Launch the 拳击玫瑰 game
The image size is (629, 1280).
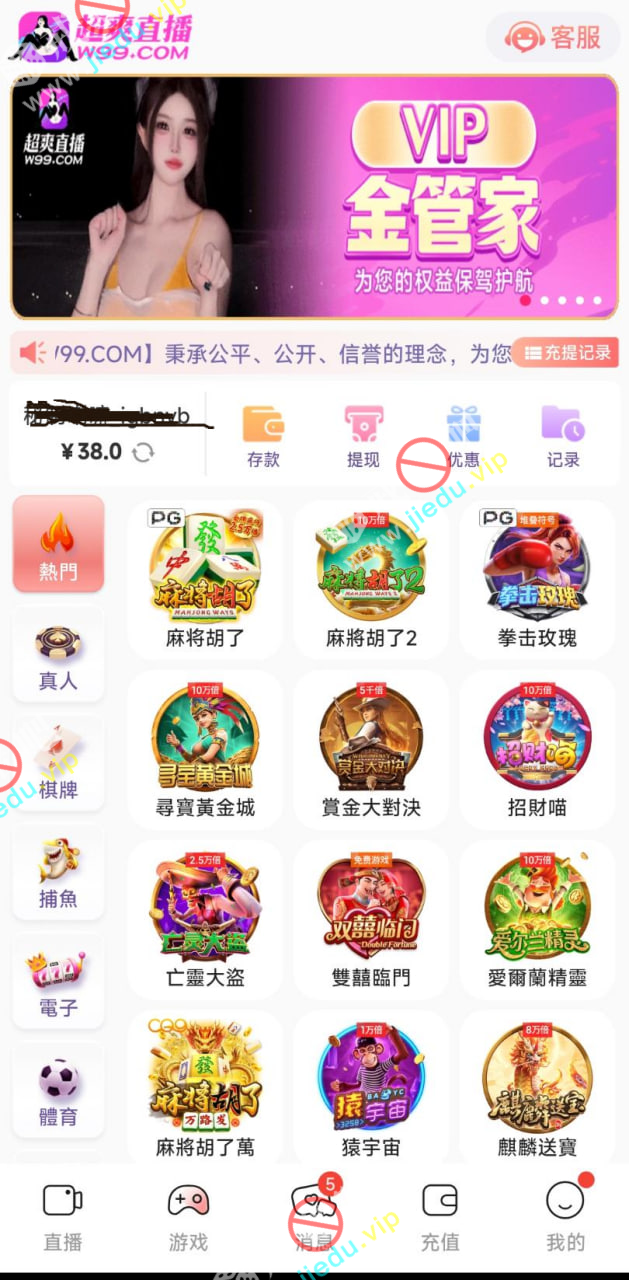pyautogui.click(x=537, y=578)
